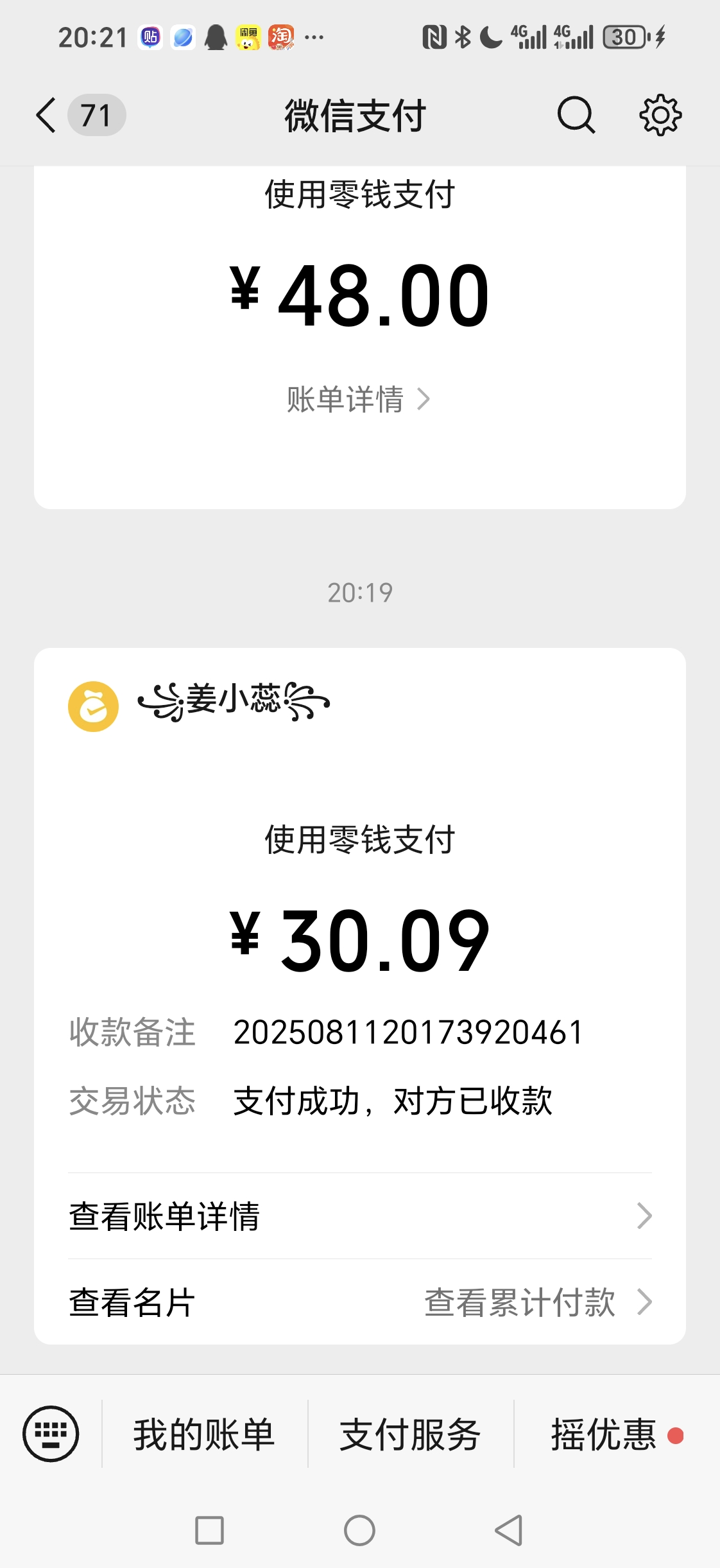
Task: Open 账单详情 for the ¥48.00 payment
Action: tap(358, 399)
